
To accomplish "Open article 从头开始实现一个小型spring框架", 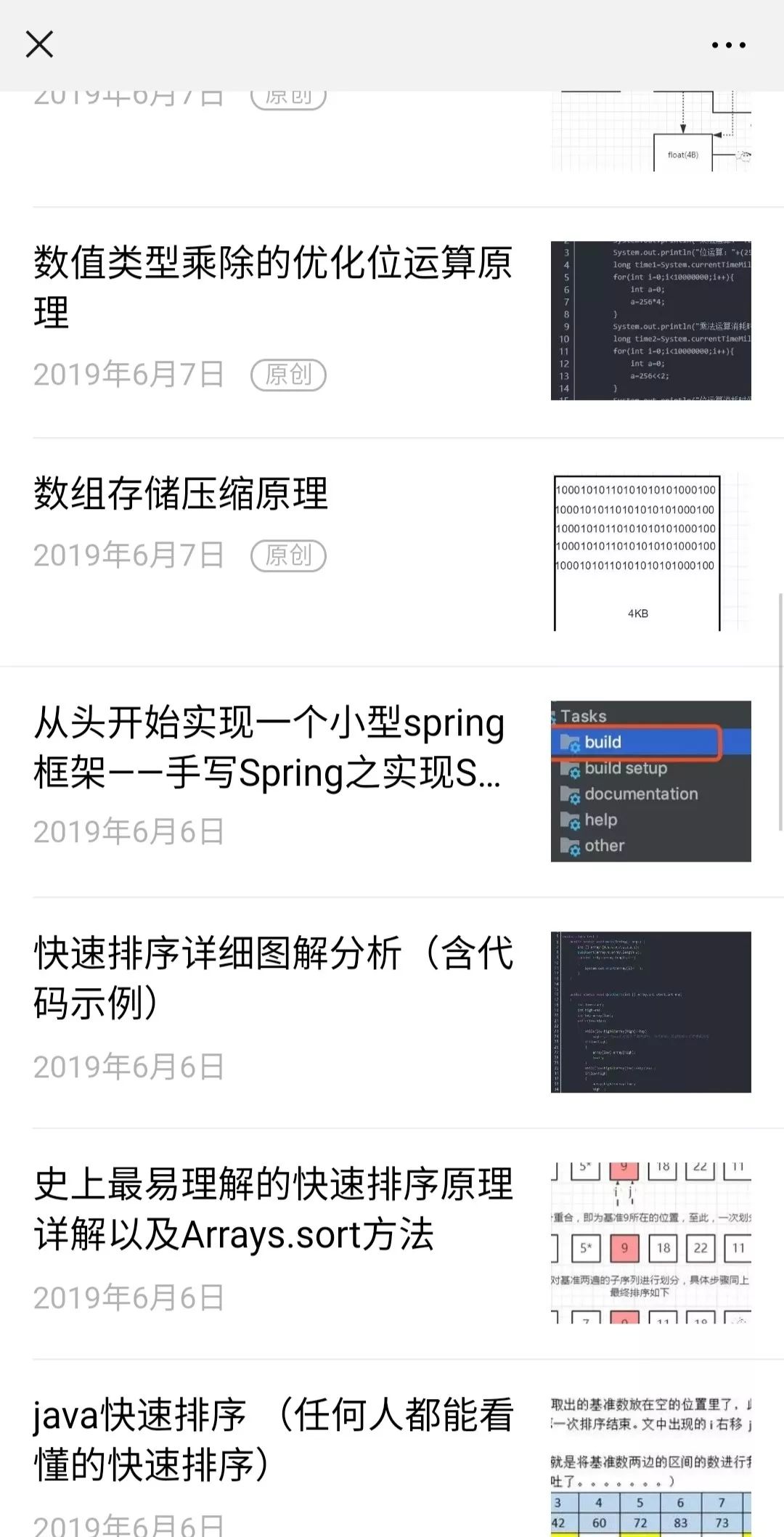I will (x=269, y=748).
